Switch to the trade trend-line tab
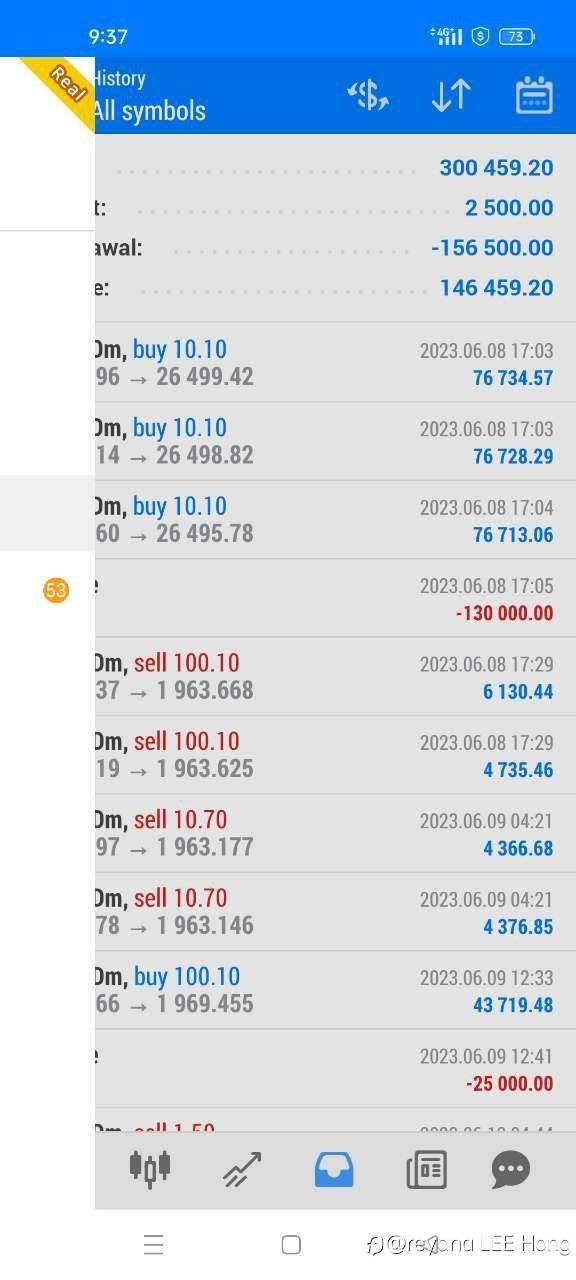The image size is (576, 1280). pos(241,1169)
